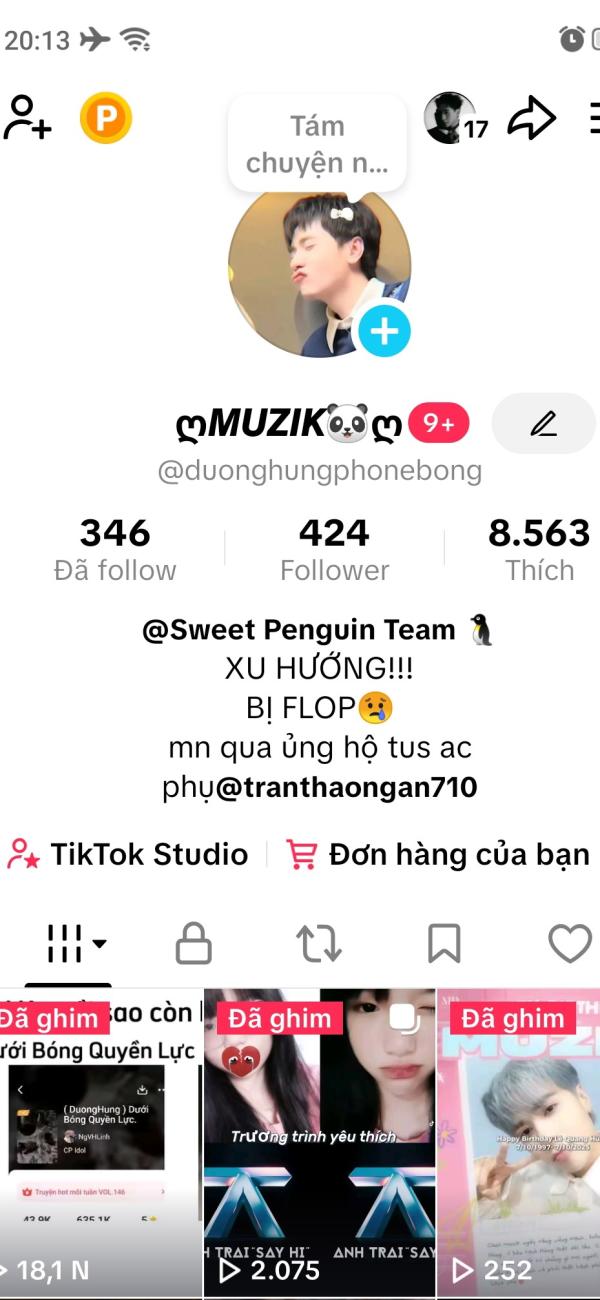The image size is (600, 1300).
Task: Open pinned video with 2.075 views
Action: 319,1140
